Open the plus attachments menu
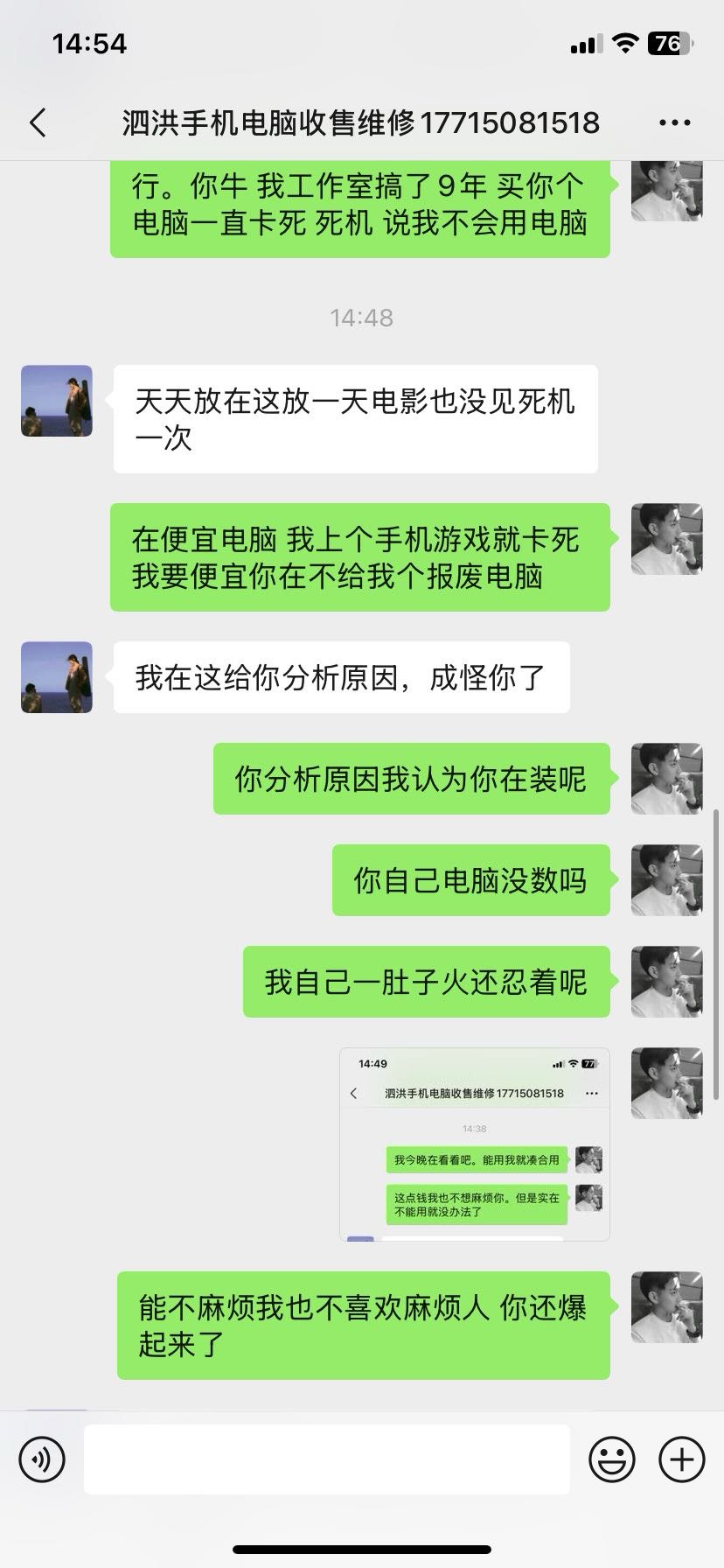Viewport: 724px width, 1568px height. (x=681, y=1459)
